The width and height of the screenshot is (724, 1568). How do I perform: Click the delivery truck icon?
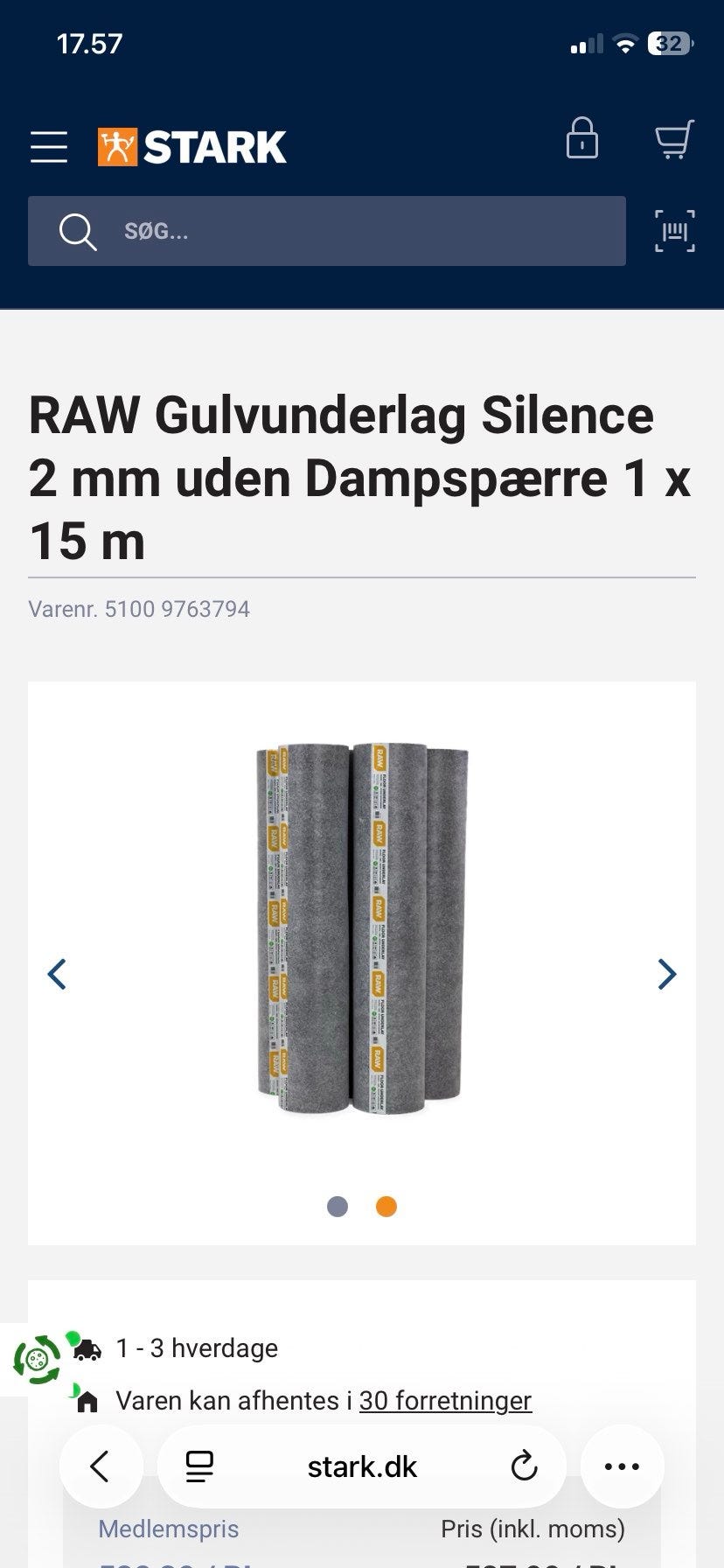[x=86, y=1349]
